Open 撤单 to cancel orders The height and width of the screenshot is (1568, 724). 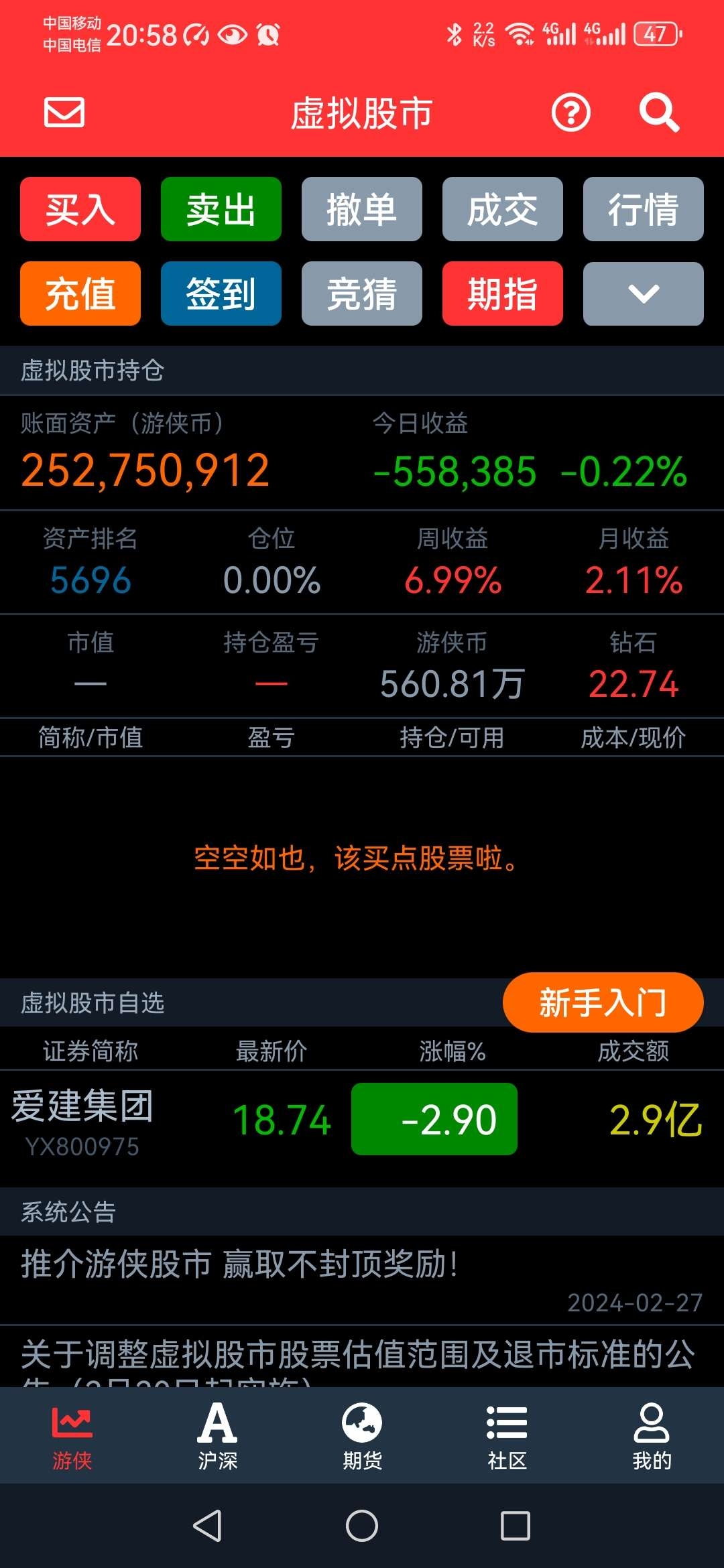click(362, 209)
